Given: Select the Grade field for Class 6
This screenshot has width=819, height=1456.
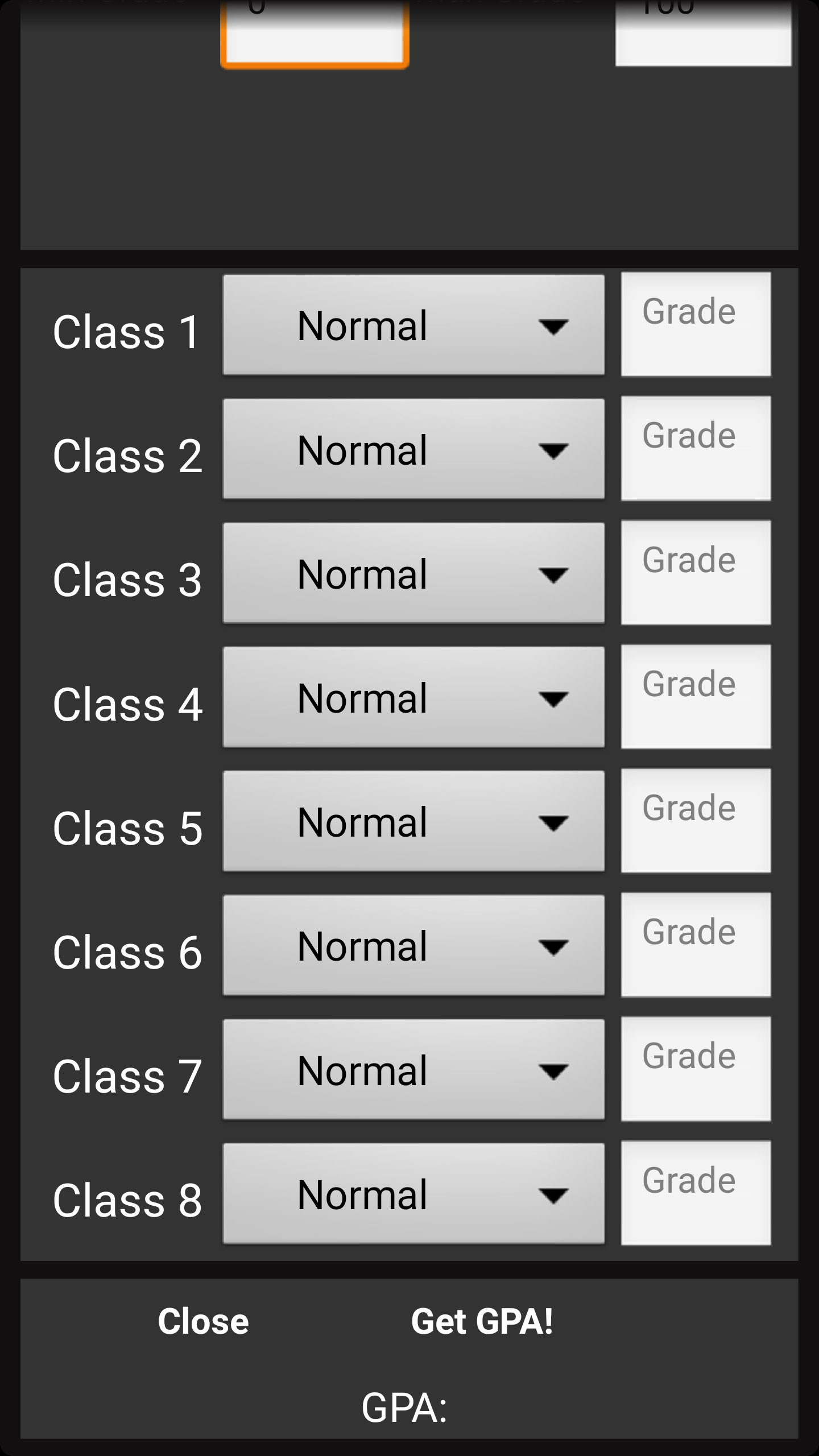Looking at the screenshot, I should [695, 944].
